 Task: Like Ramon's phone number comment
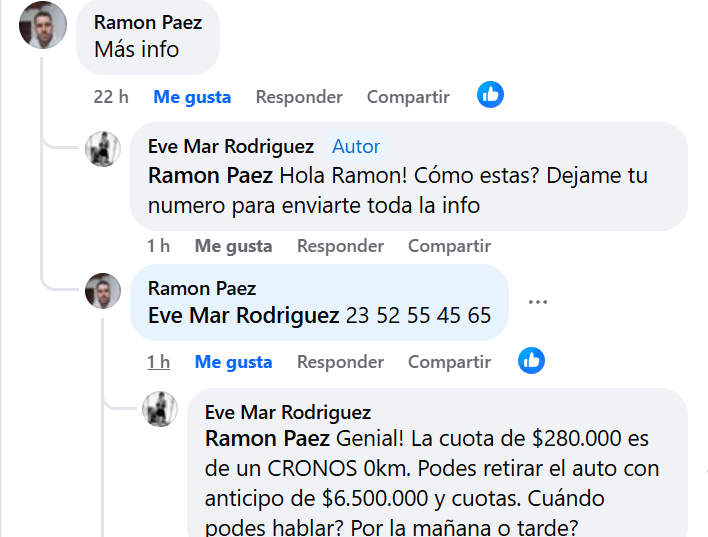click(x=233, y=362)
